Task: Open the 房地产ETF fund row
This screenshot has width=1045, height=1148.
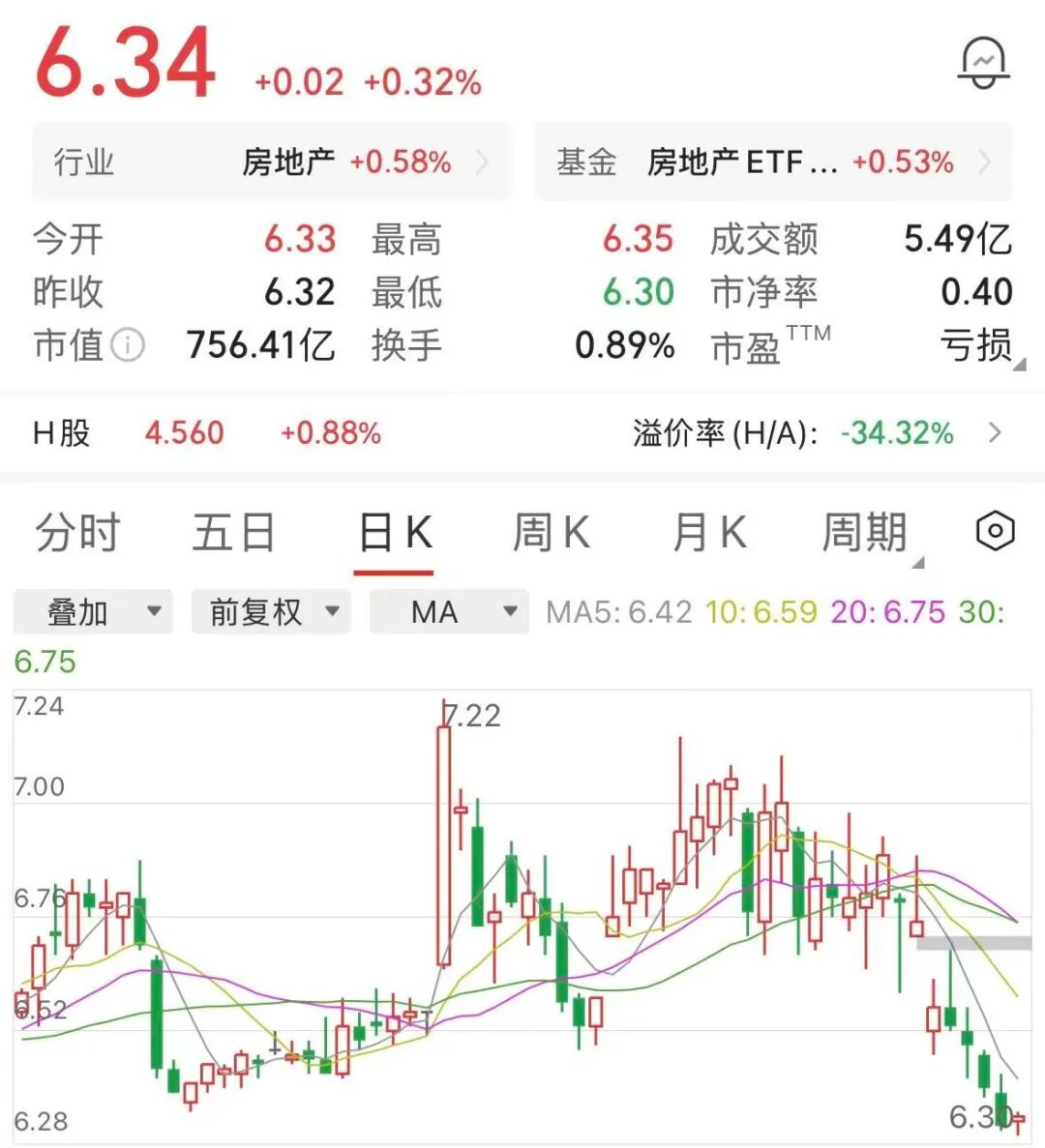Action: click(x=774, y=162)
